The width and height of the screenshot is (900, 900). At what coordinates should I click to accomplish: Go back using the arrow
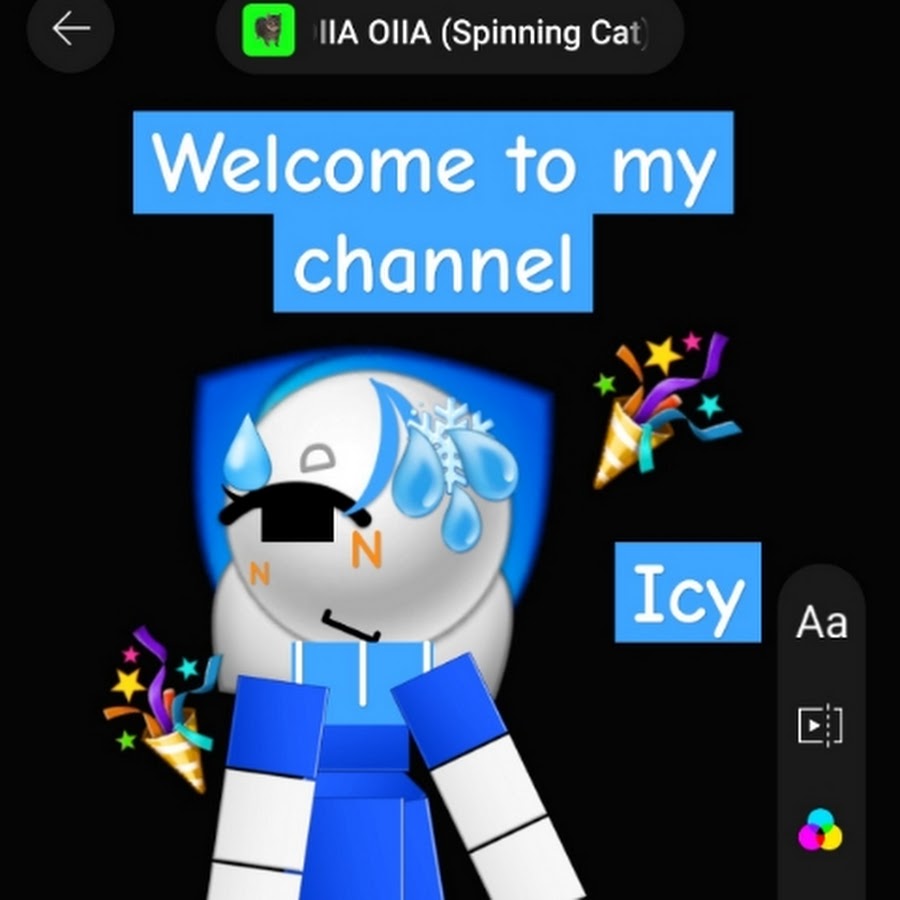(71, 29)
